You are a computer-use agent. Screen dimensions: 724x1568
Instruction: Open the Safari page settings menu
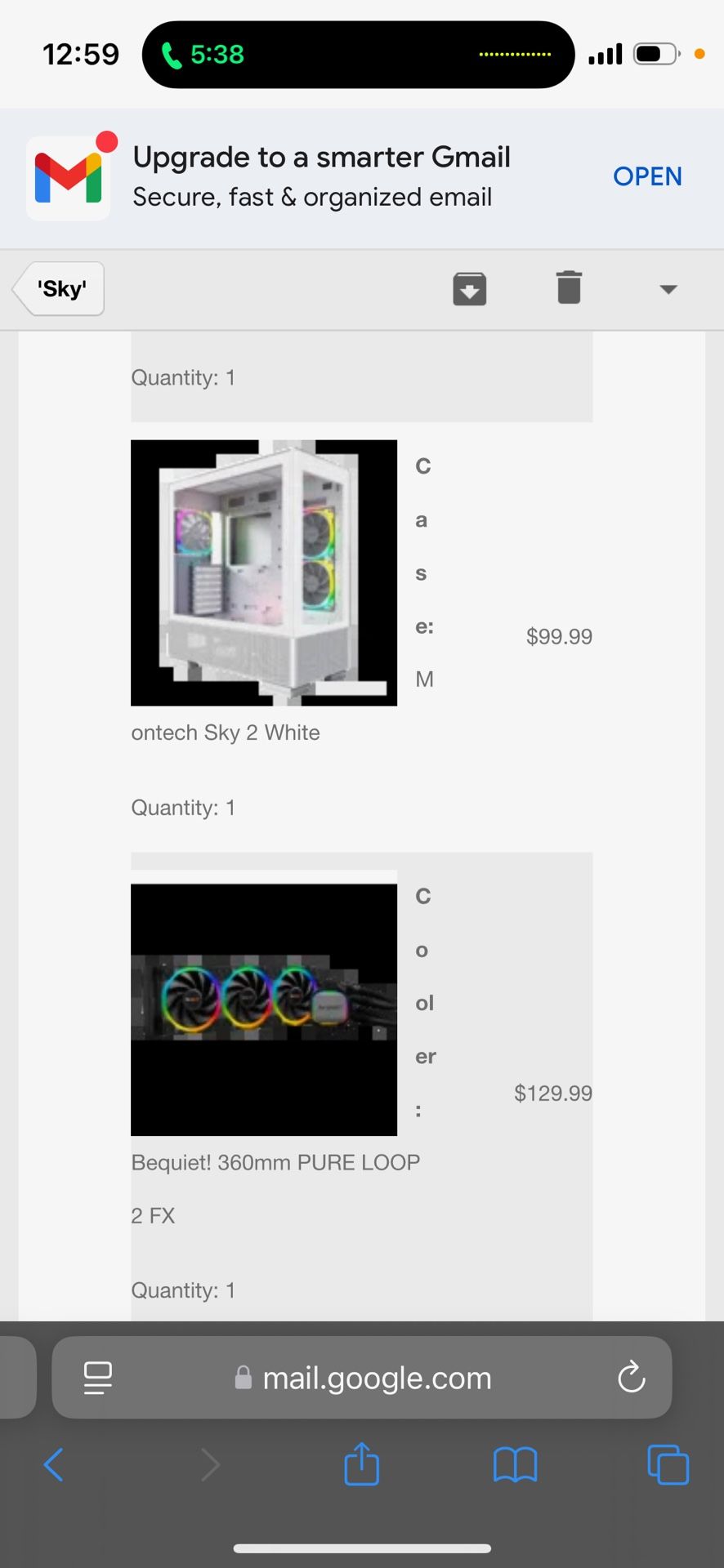[x=98, y=1378]
